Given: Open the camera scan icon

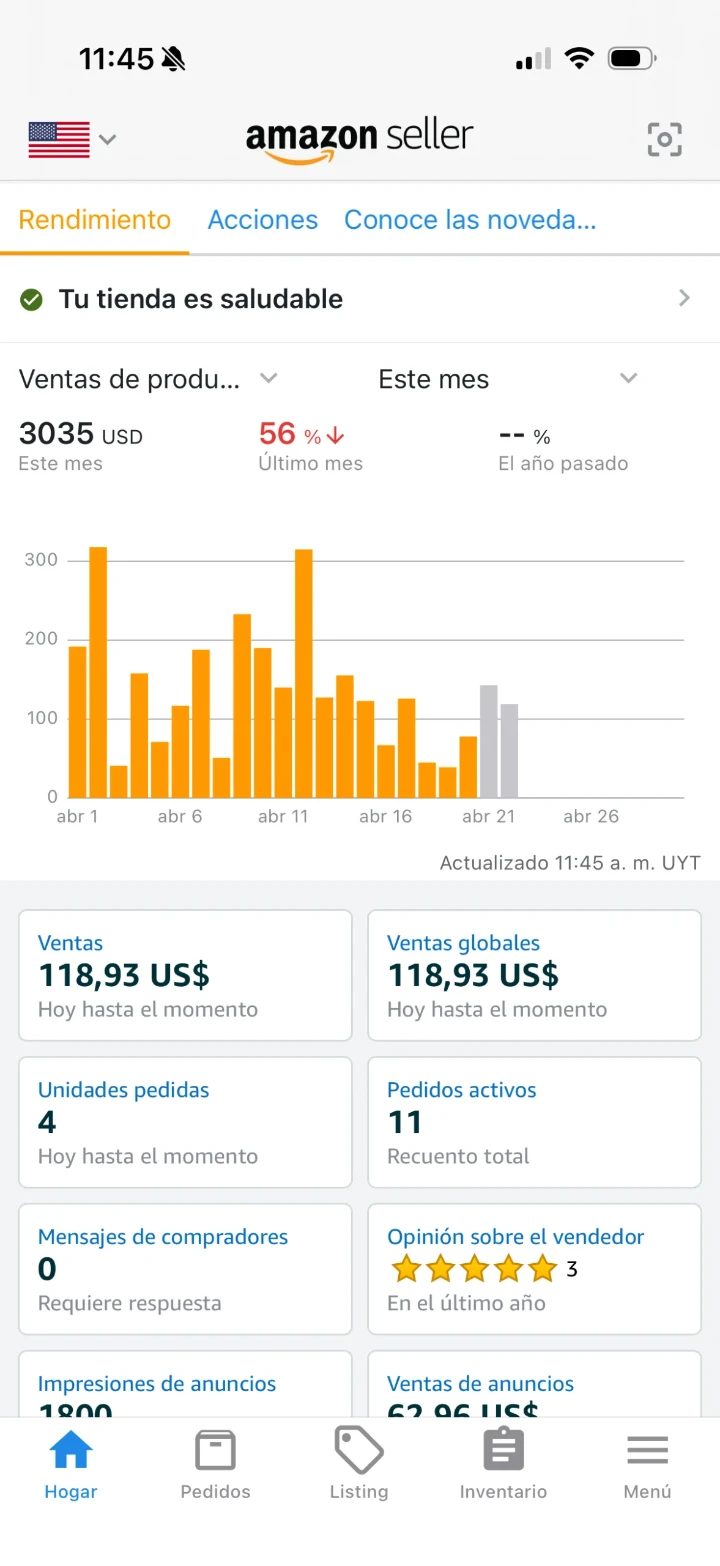Looking at the screenshot, I should tap(664, 139).
